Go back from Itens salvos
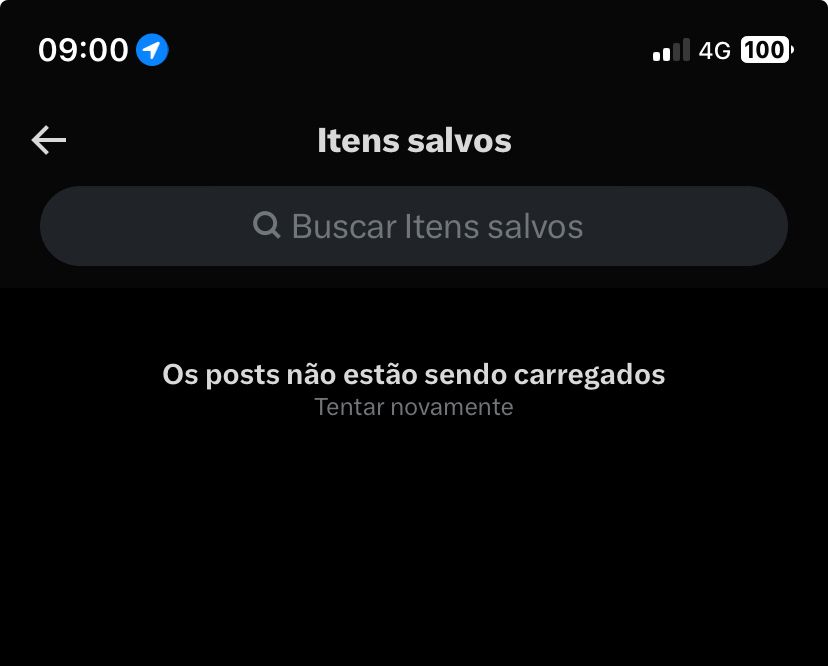 (49, 140)
